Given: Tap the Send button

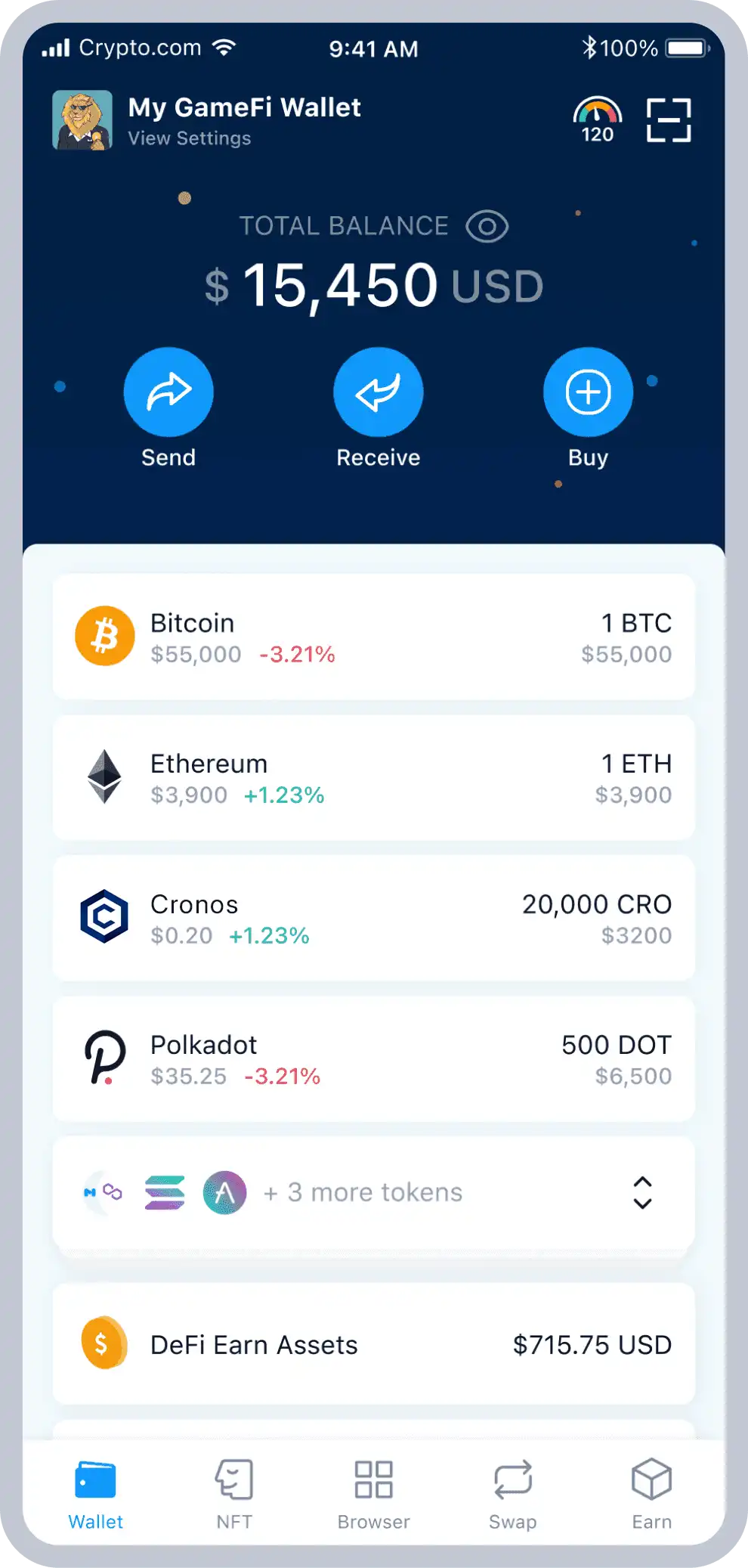Looking at the screenshot, I should (168, 392).
